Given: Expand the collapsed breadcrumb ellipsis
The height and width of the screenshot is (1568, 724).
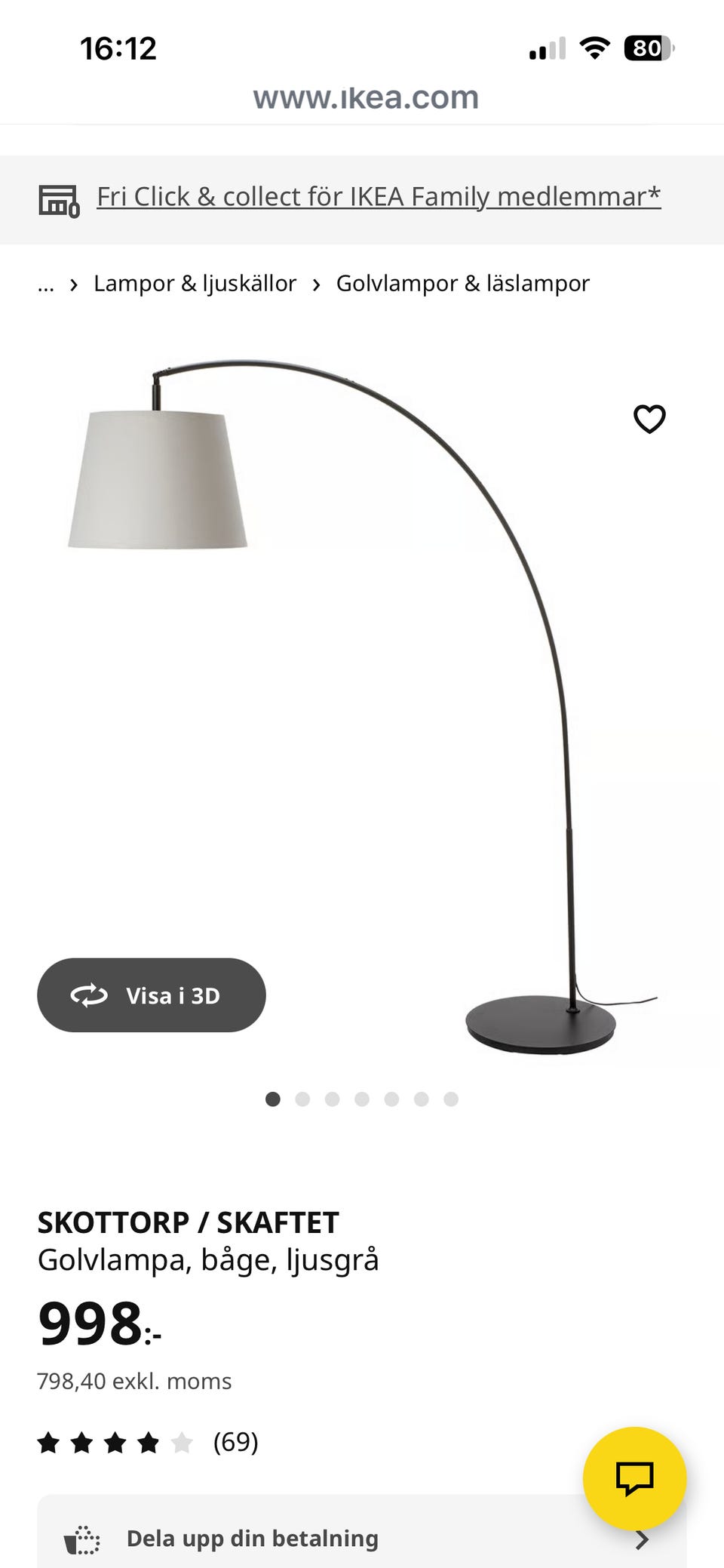Looking at the screenshot, I should tap(46, 284).
